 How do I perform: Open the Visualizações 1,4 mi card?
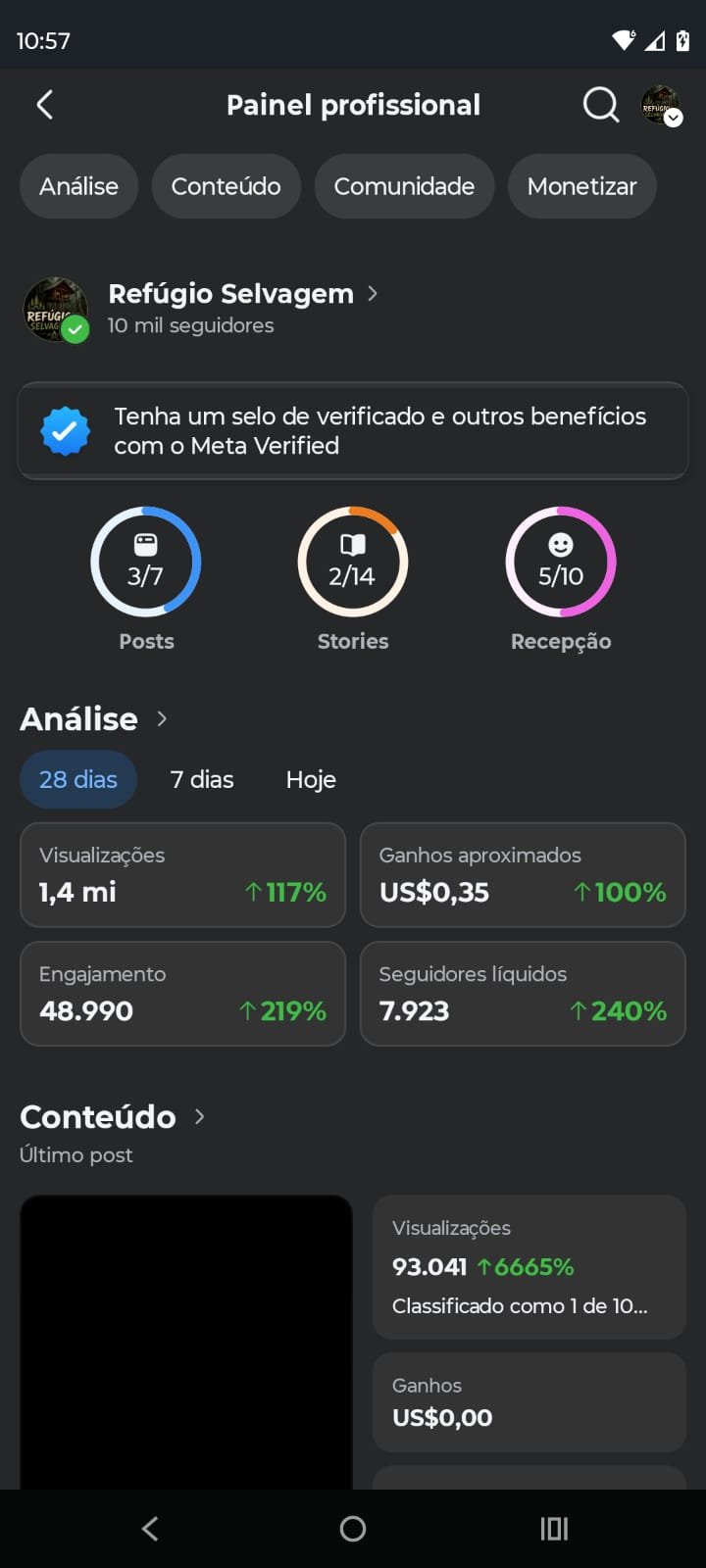[182, 875]
